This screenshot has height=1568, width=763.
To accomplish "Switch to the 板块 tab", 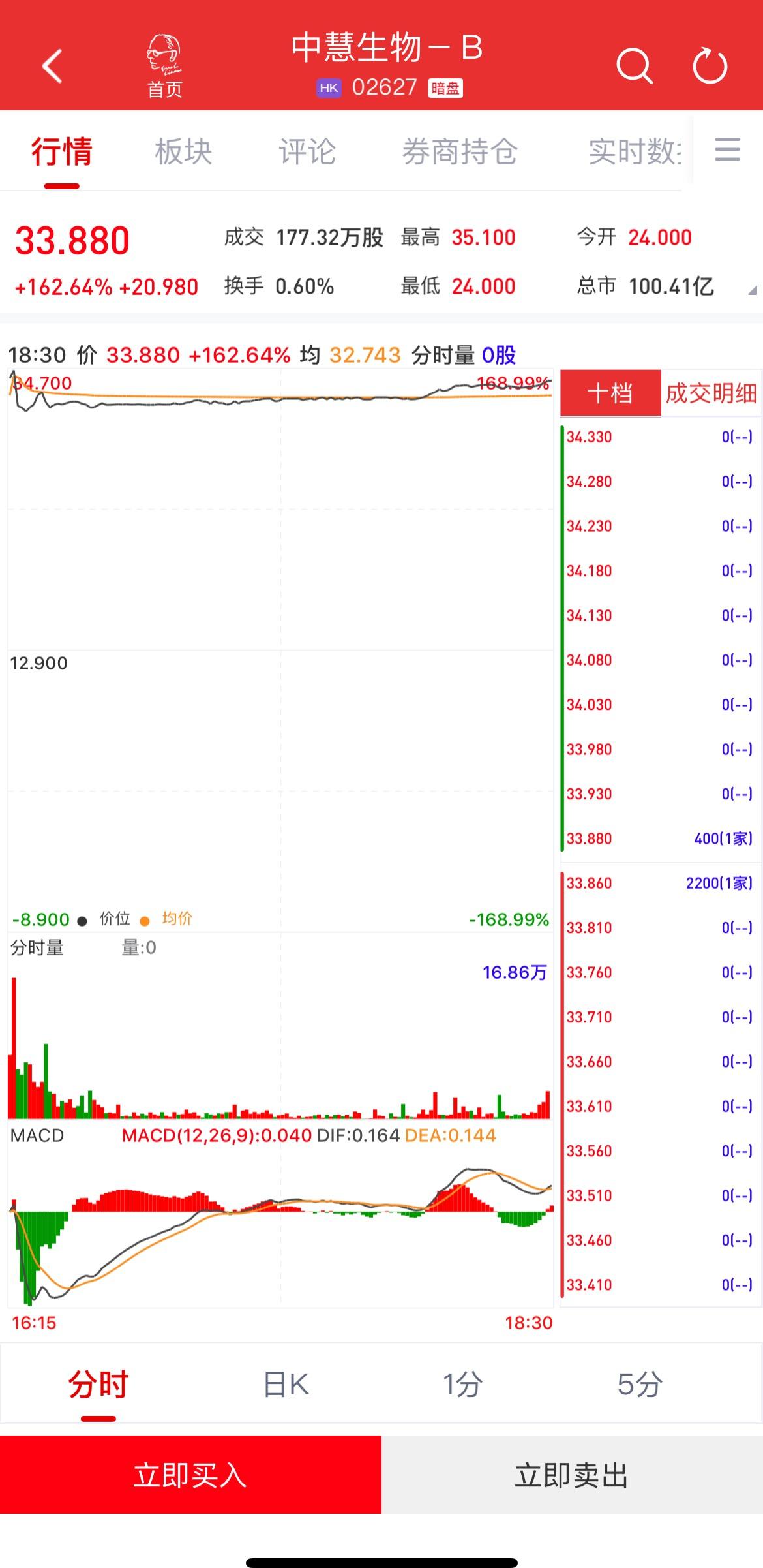I will click(183, 152).
